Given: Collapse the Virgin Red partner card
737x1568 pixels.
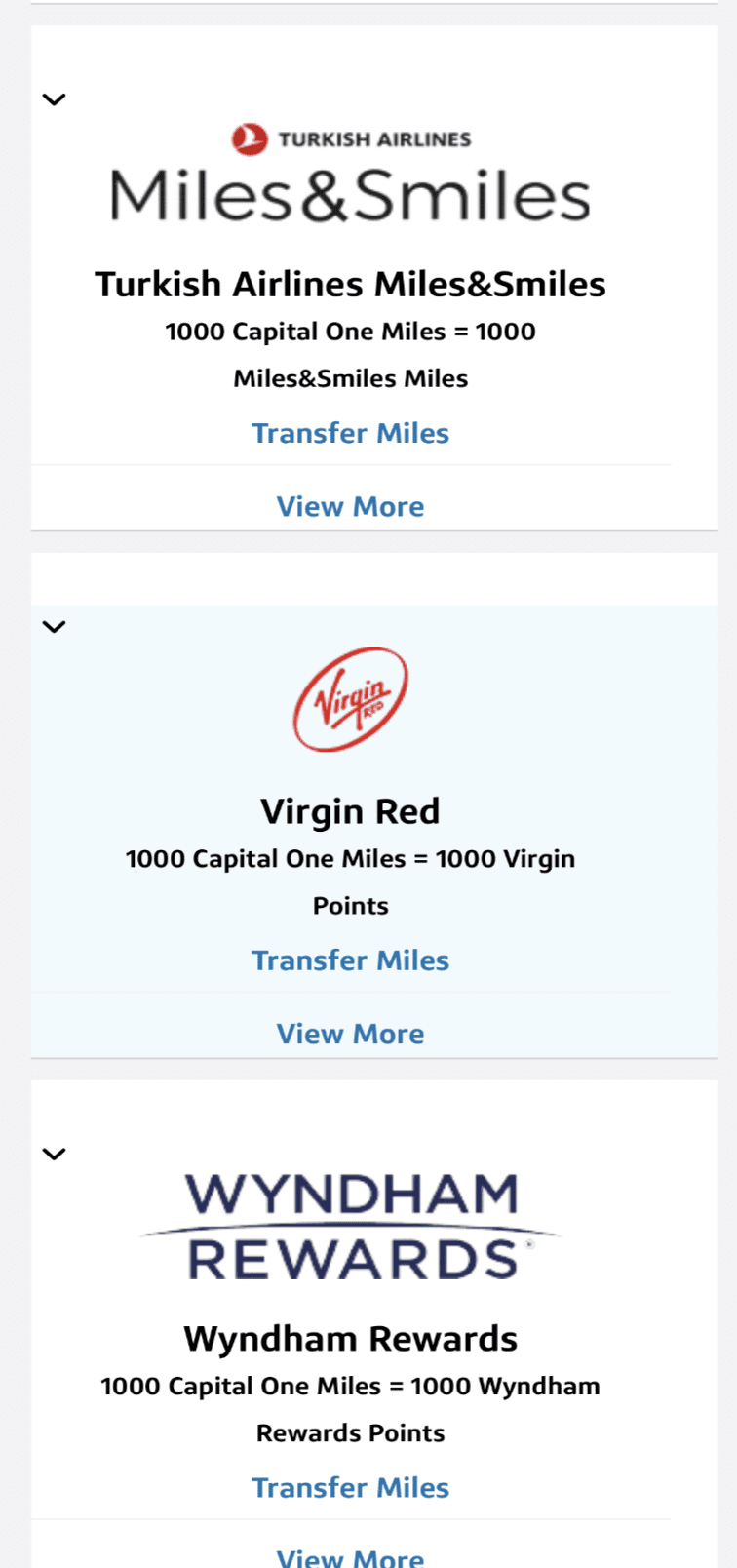Looking at the screenshot, I should [x=56, y=626].
